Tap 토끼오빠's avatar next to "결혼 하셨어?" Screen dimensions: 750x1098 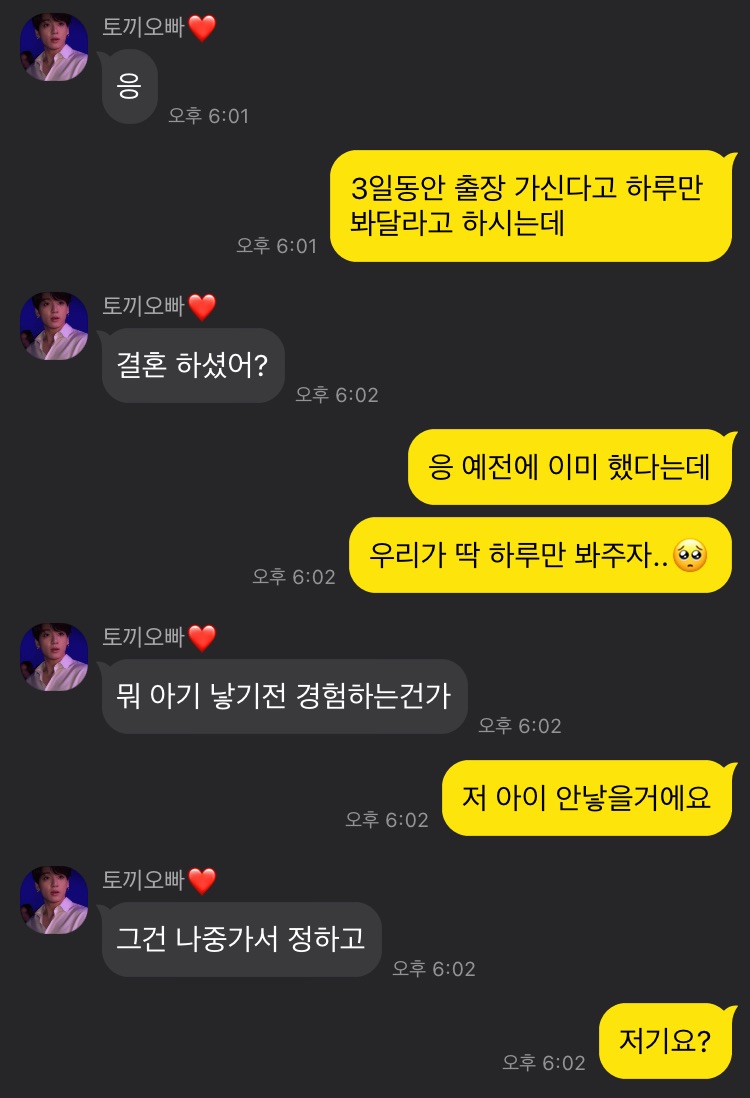pos(54,325)
